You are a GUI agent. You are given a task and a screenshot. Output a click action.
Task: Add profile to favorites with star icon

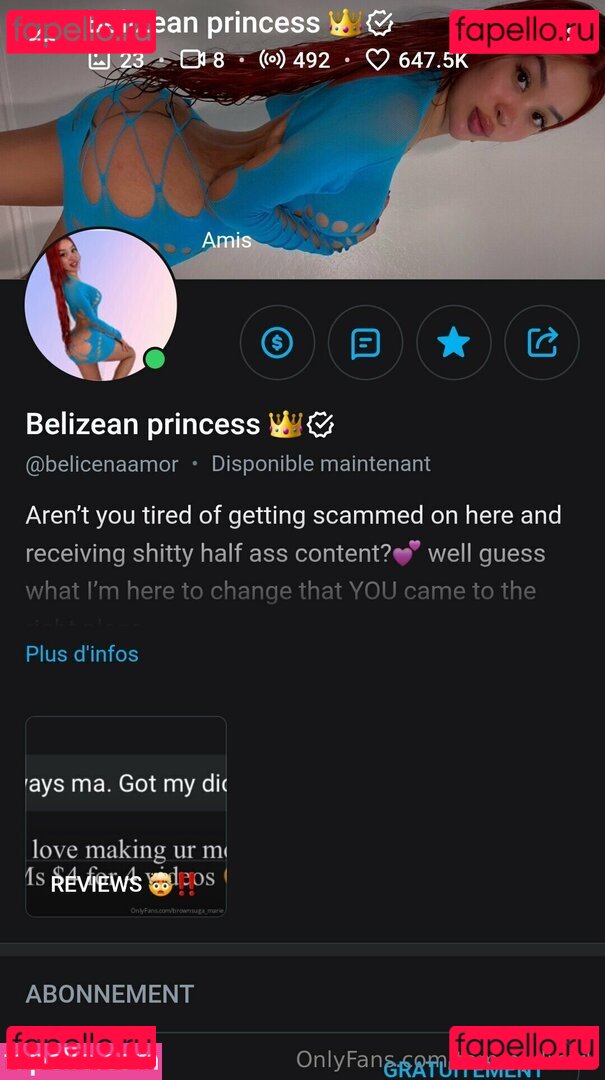[453, 342]
